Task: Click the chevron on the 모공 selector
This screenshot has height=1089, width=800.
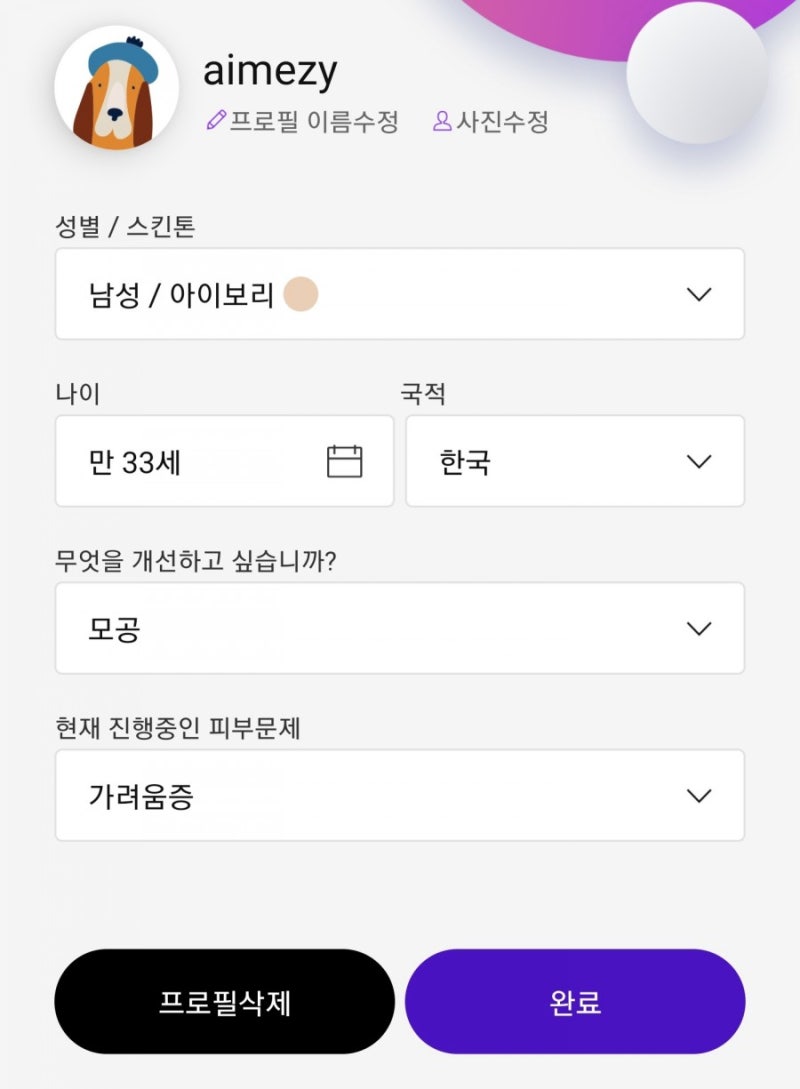Action: [699, 627]
